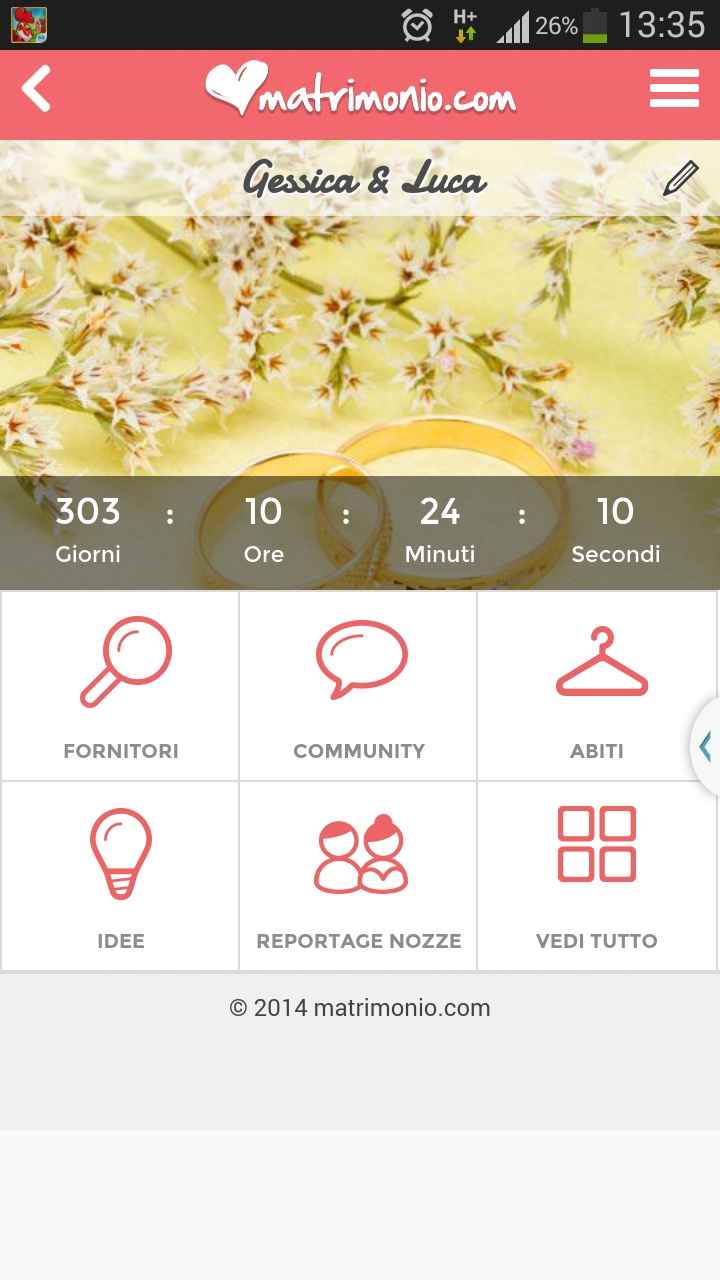Expand the side panel chevron on the right

pyautogui.click(x=706, y=746)
